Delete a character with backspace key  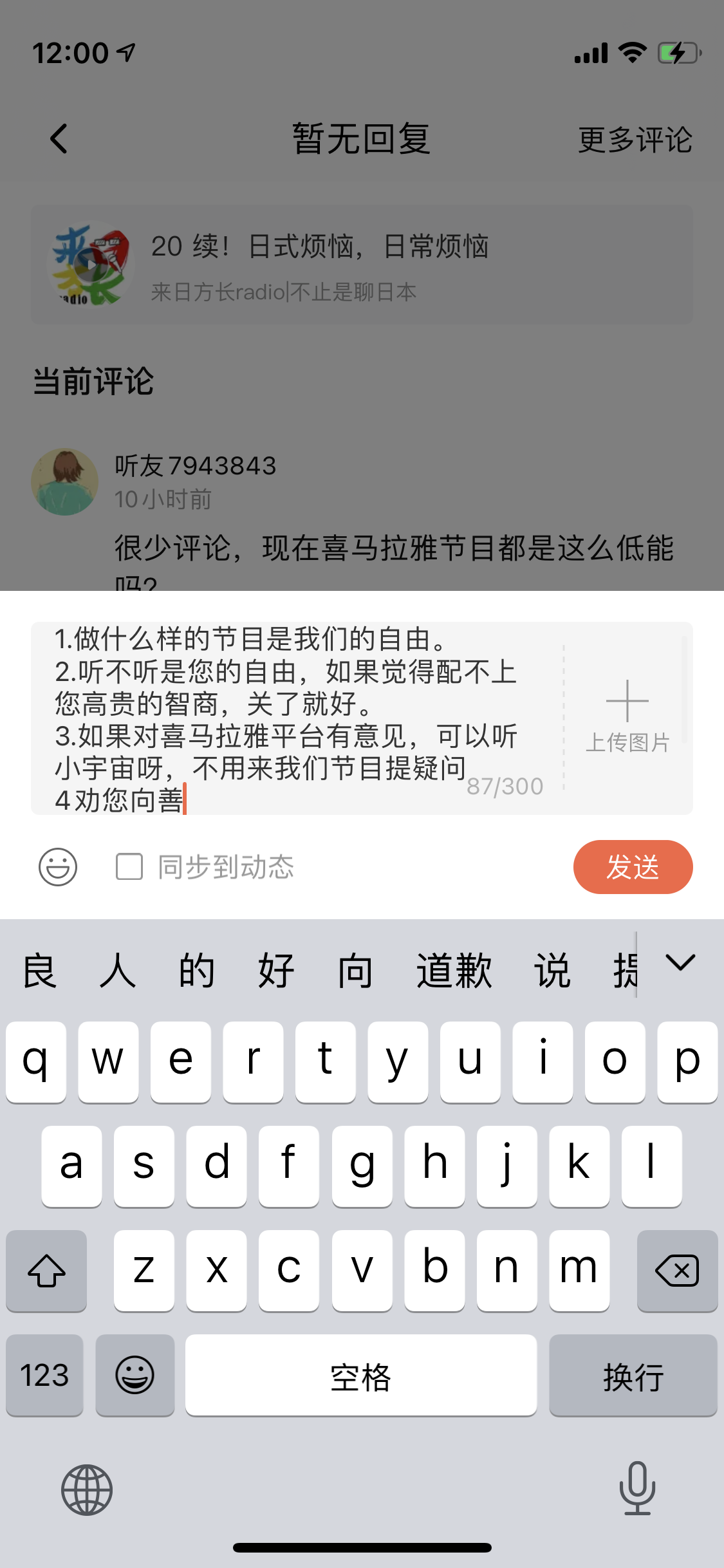[x=677, y=1271]
